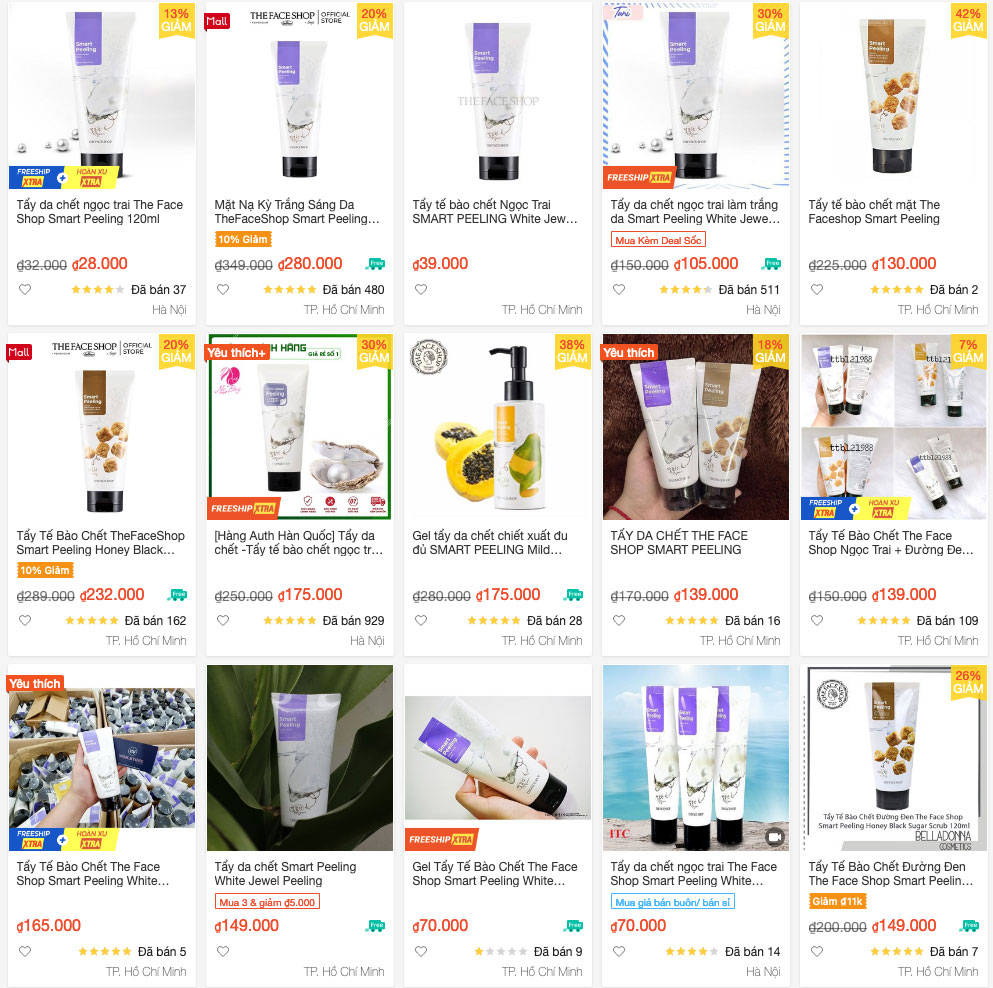Open the Honey Black Smart Peeling Mall product
993x988 pixels.
pos(100,542)
